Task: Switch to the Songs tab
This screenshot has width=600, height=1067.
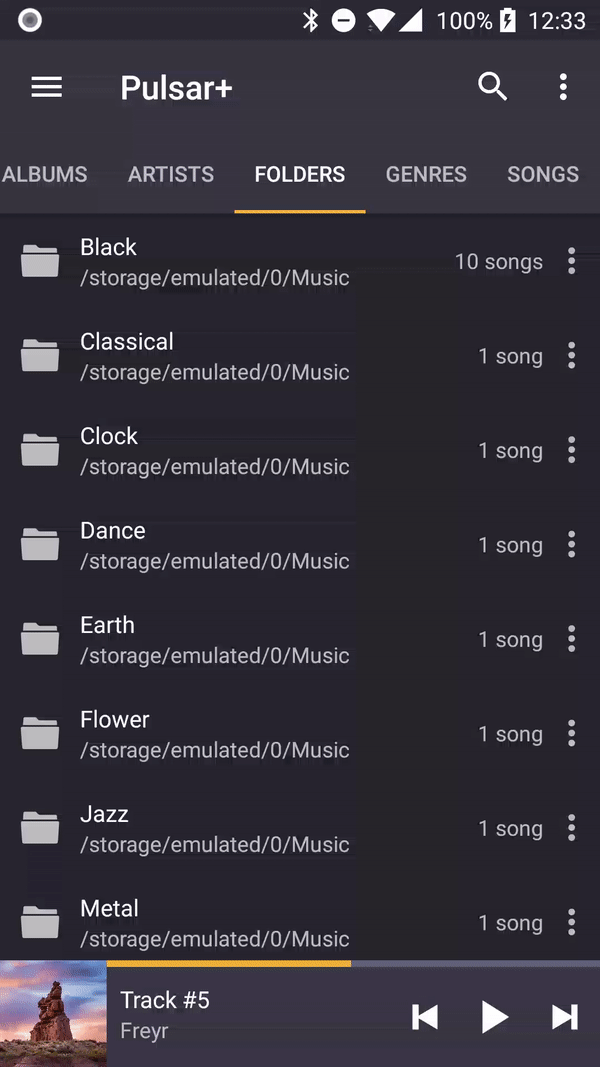Action: 542,174
